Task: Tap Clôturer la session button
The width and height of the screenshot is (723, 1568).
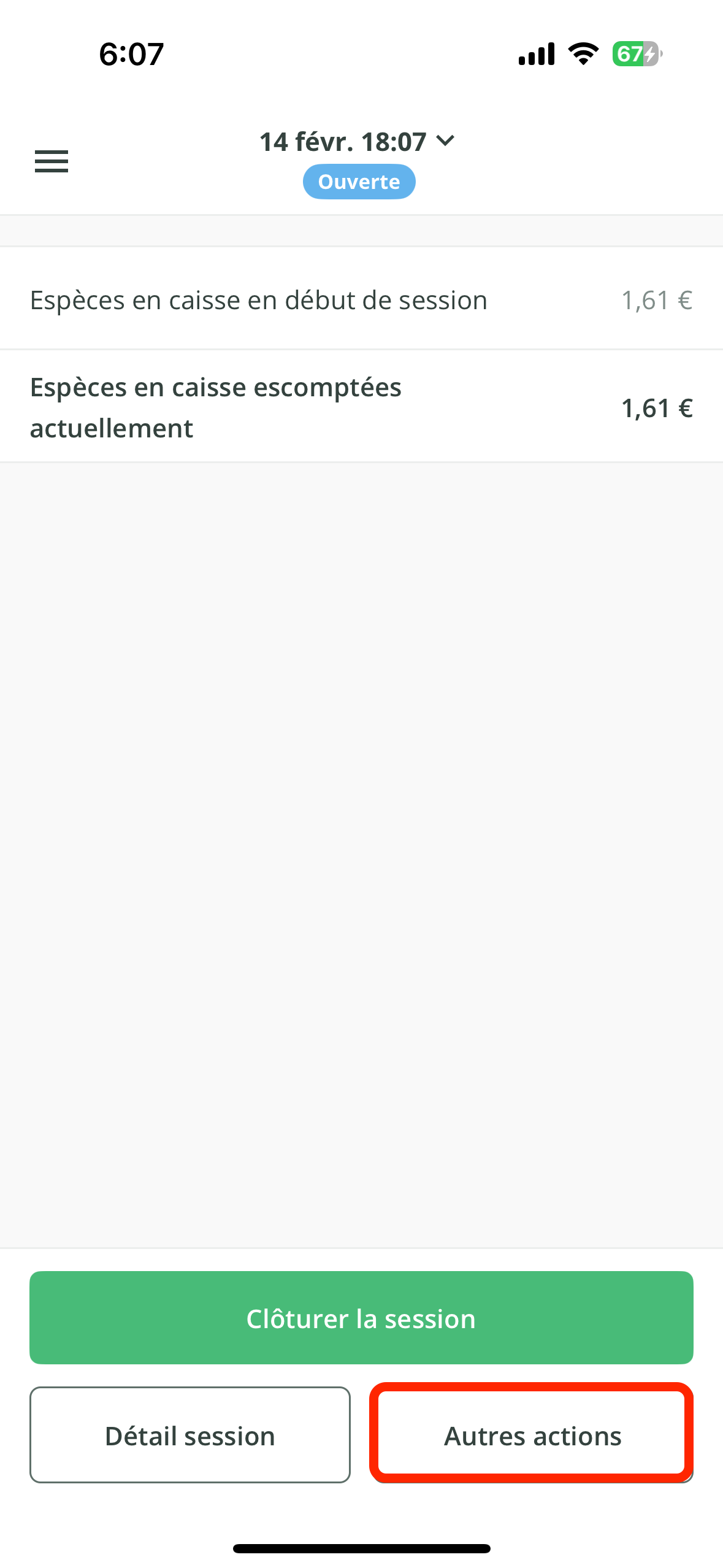Action: (361, 1318)
